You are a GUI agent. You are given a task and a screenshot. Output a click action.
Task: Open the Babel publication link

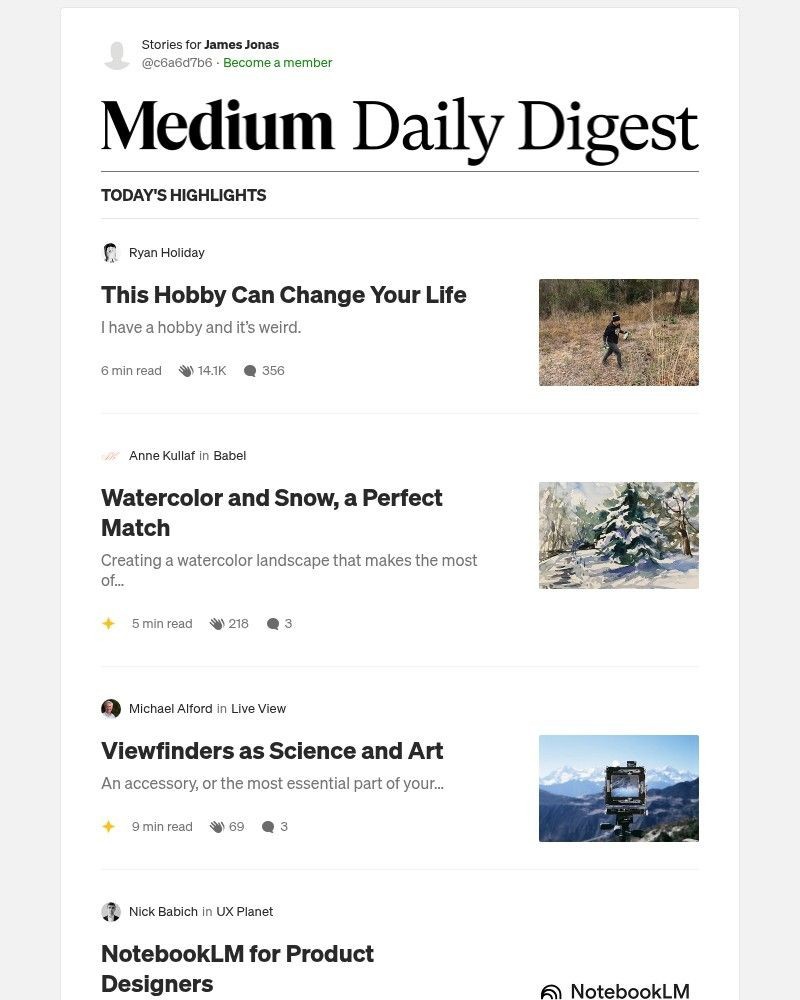(230, 455)
